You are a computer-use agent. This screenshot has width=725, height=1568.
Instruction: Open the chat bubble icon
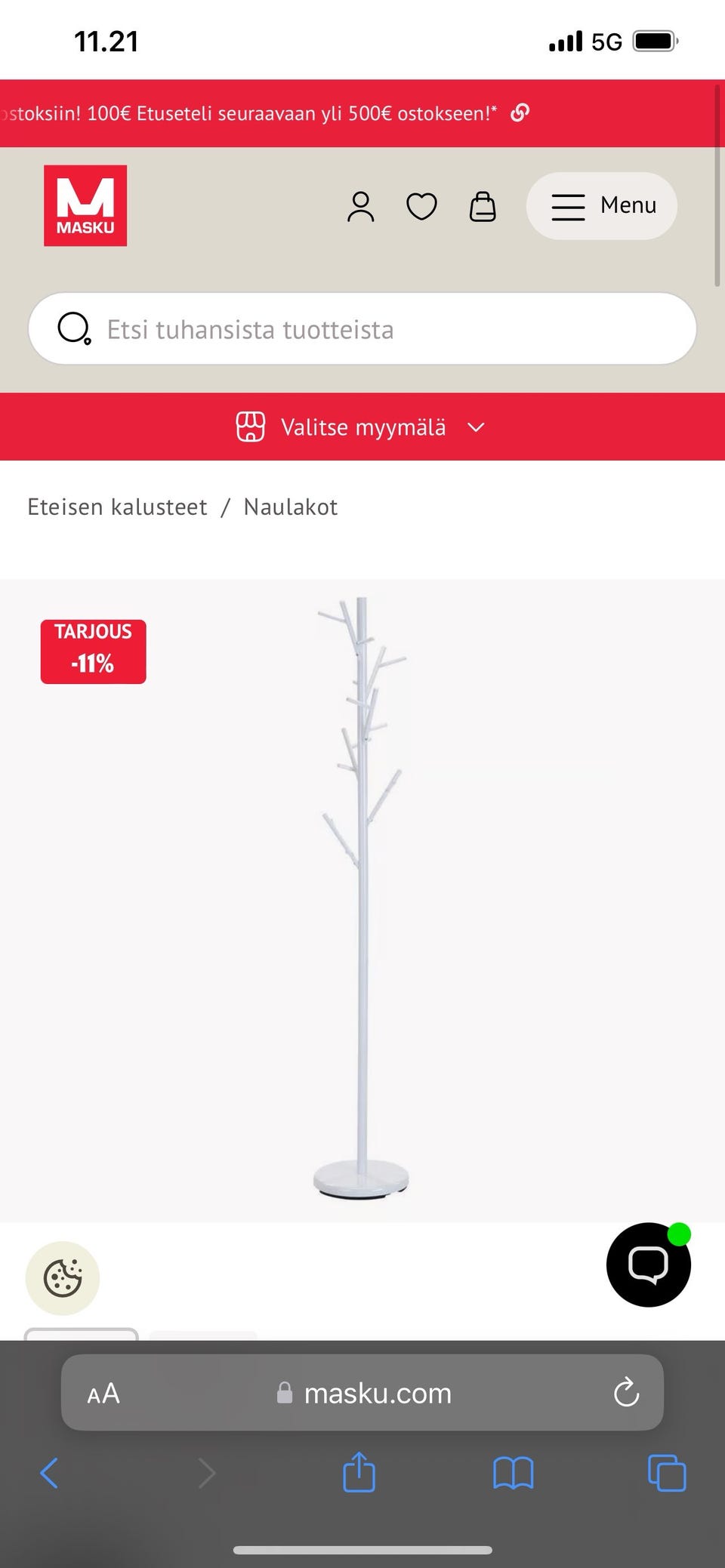point(648,1265)
